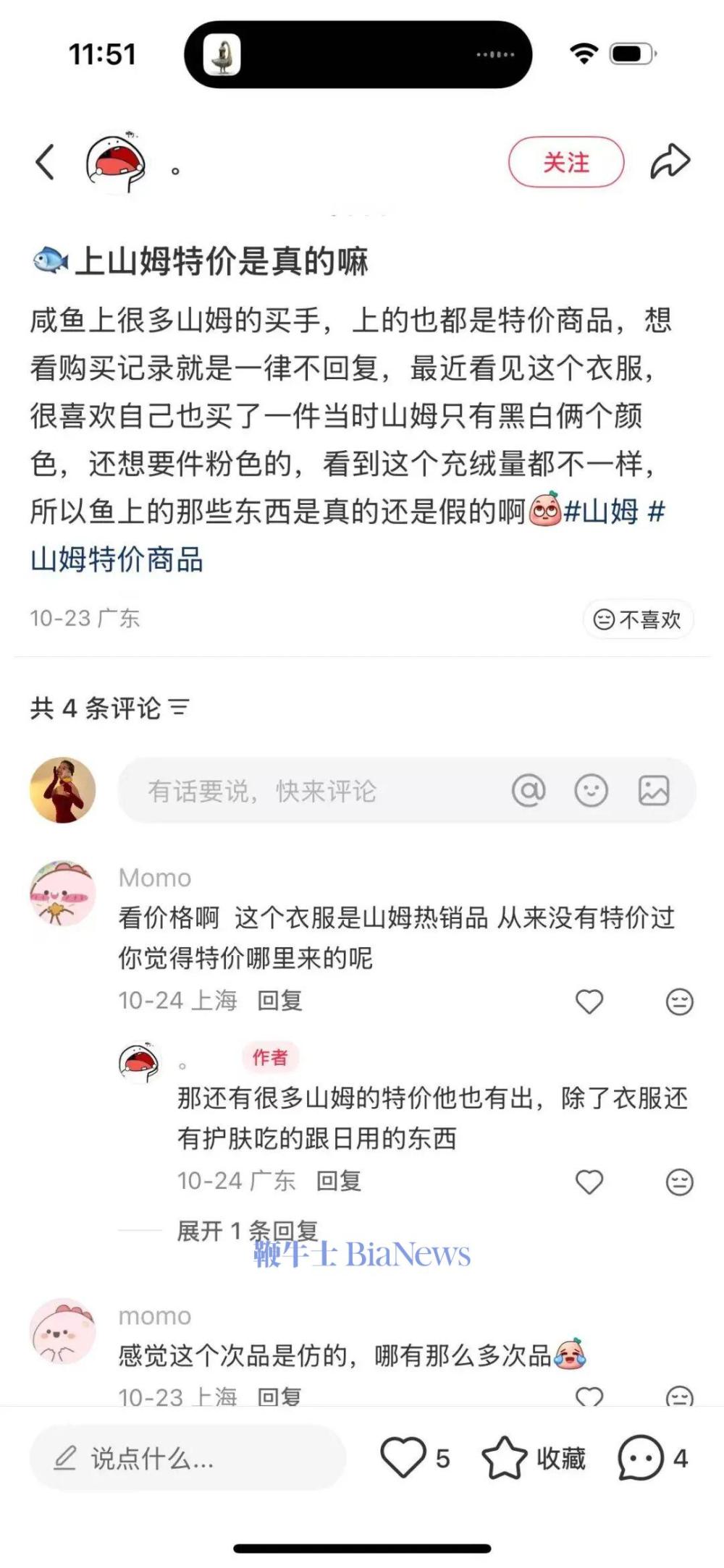Attach an image to the comment
Screen dimensions: 724x1568
click(x=653, y=790)
